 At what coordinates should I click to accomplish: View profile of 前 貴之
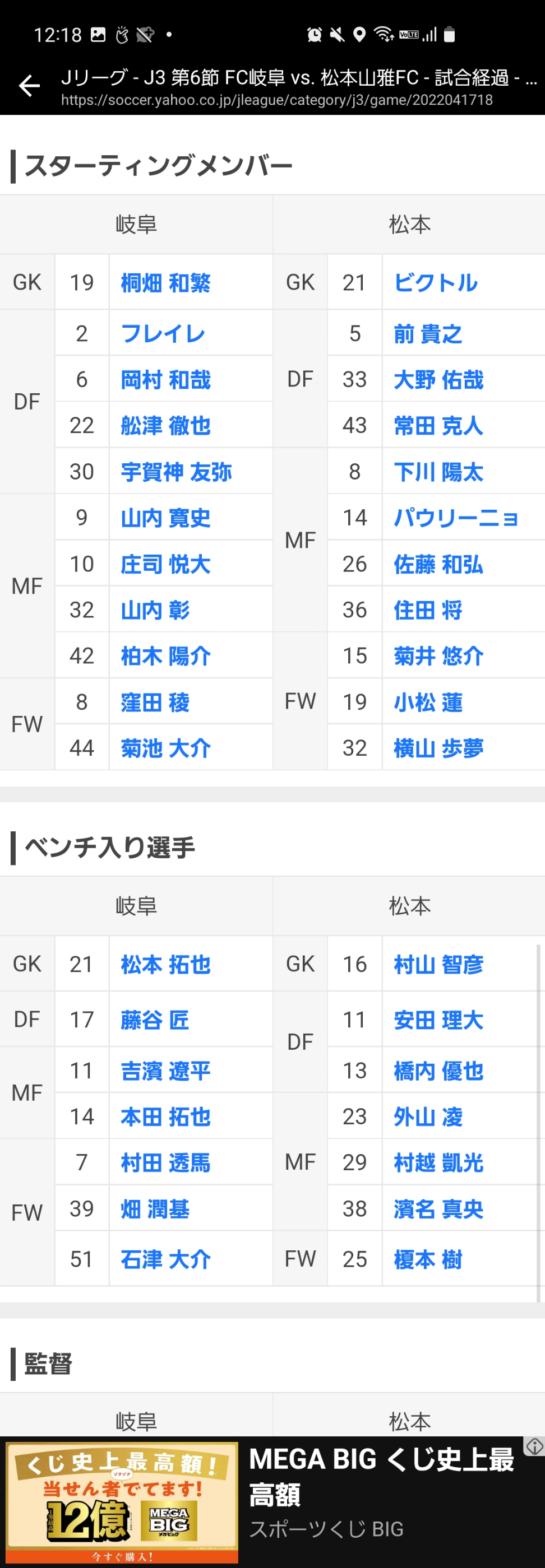click(x=427, y=333)
